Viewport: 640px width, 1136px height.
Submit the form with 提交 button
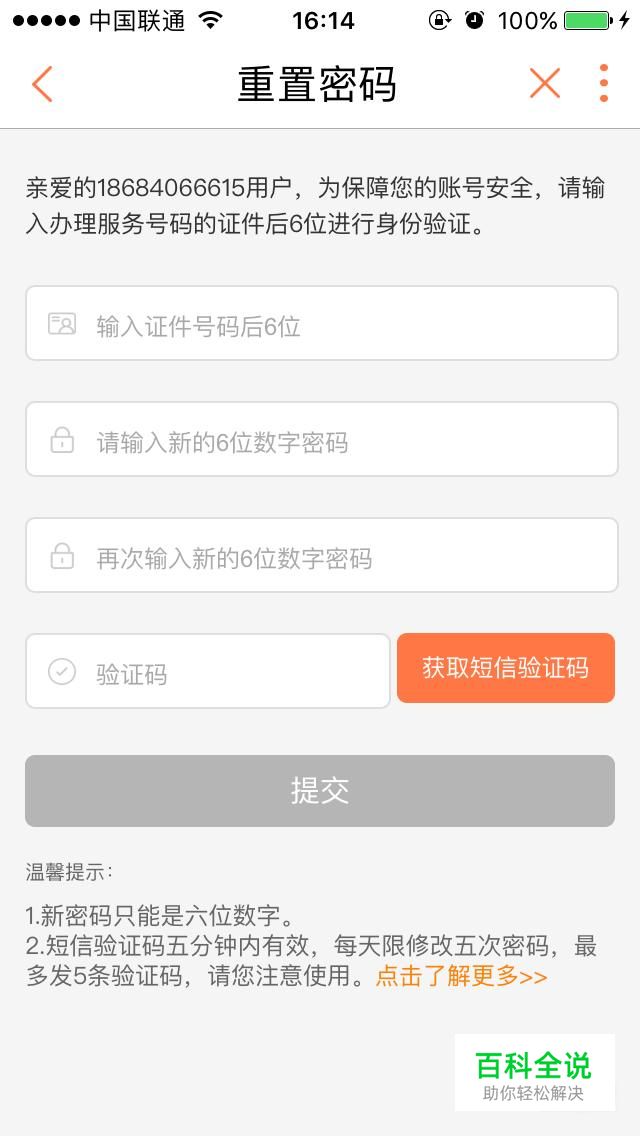[320, 790]
